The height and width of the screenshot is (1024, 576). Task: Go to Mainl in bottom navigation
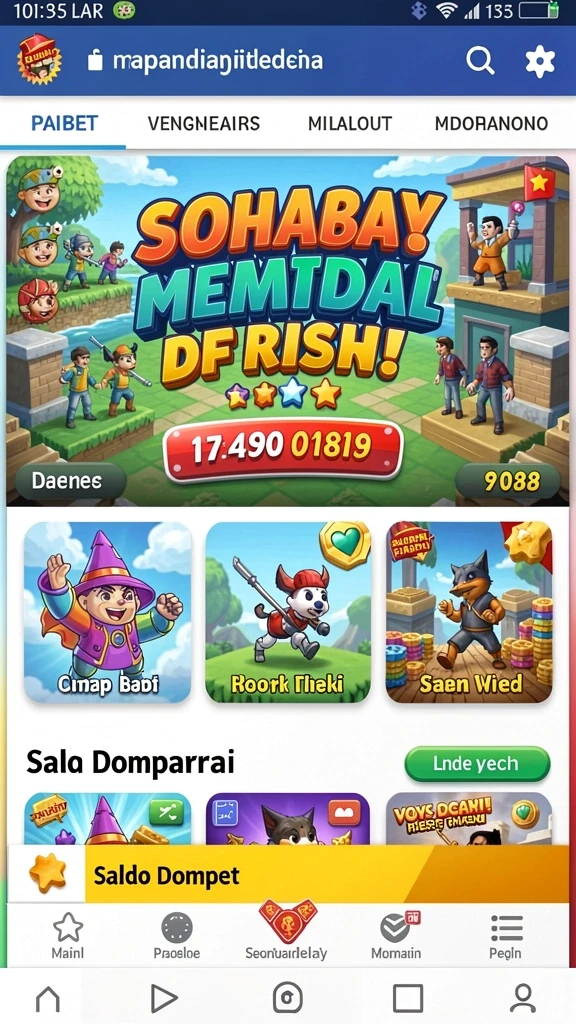68,936
